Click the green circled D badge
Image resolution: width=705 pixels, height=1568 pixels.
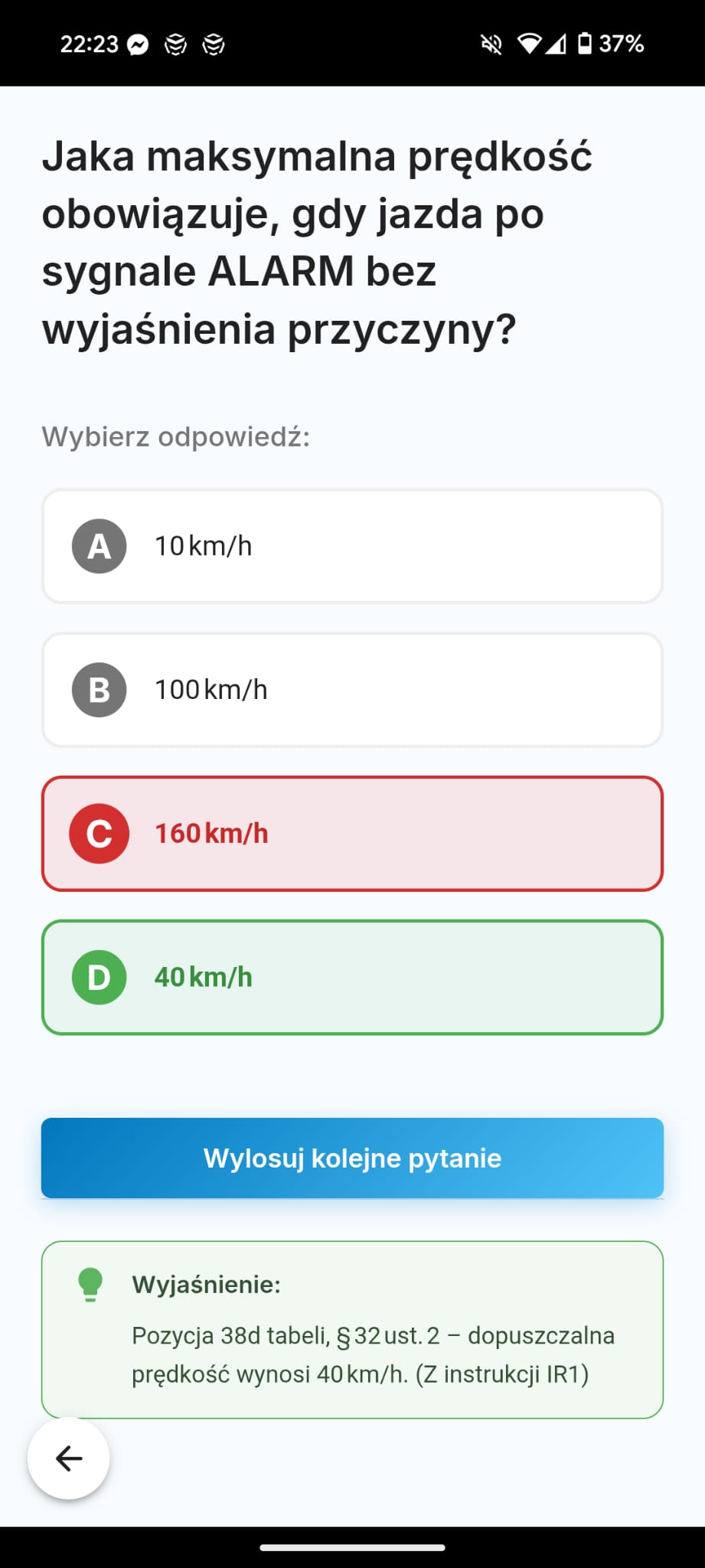pyautogui.click(x=98, y=976)
